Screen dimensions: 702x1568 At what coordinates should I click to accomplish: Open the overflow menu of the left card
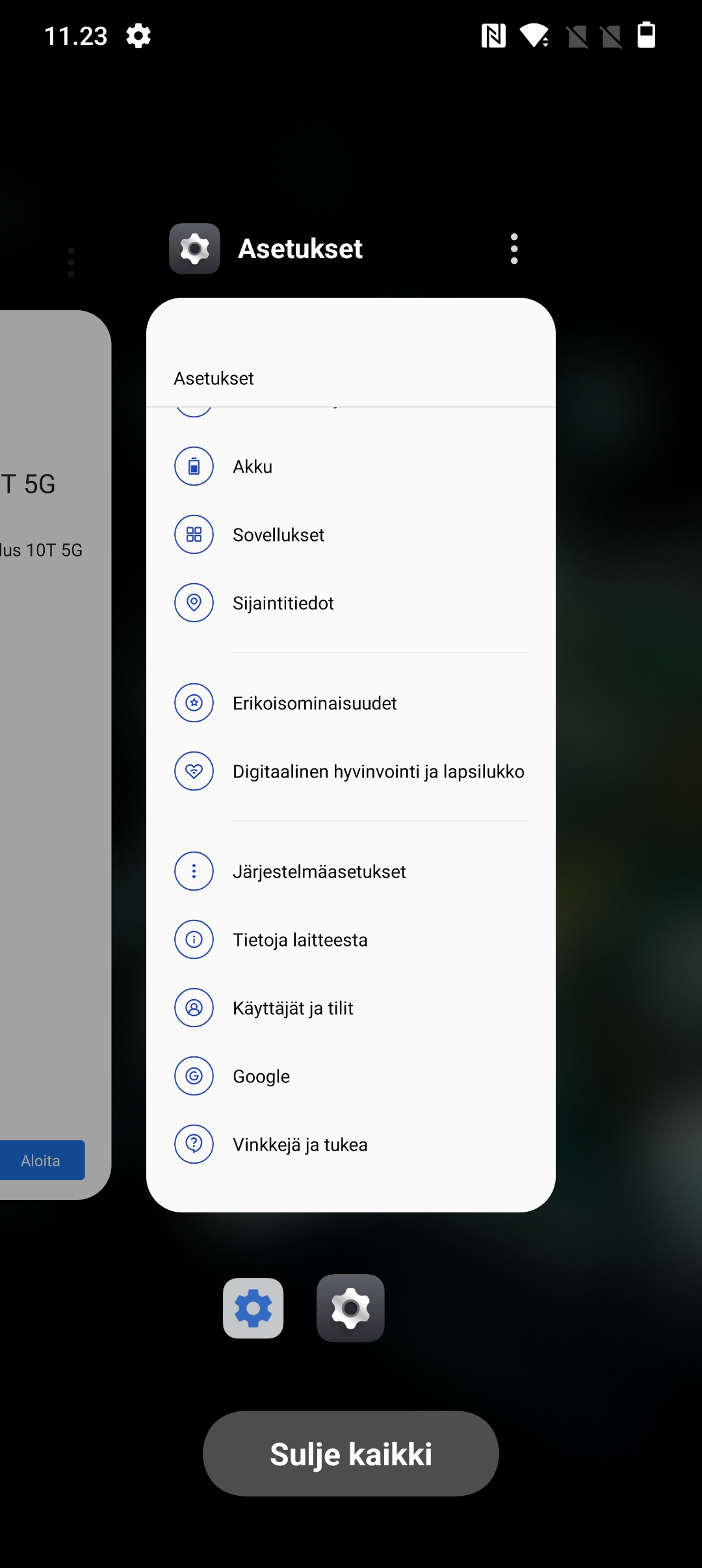71,263
